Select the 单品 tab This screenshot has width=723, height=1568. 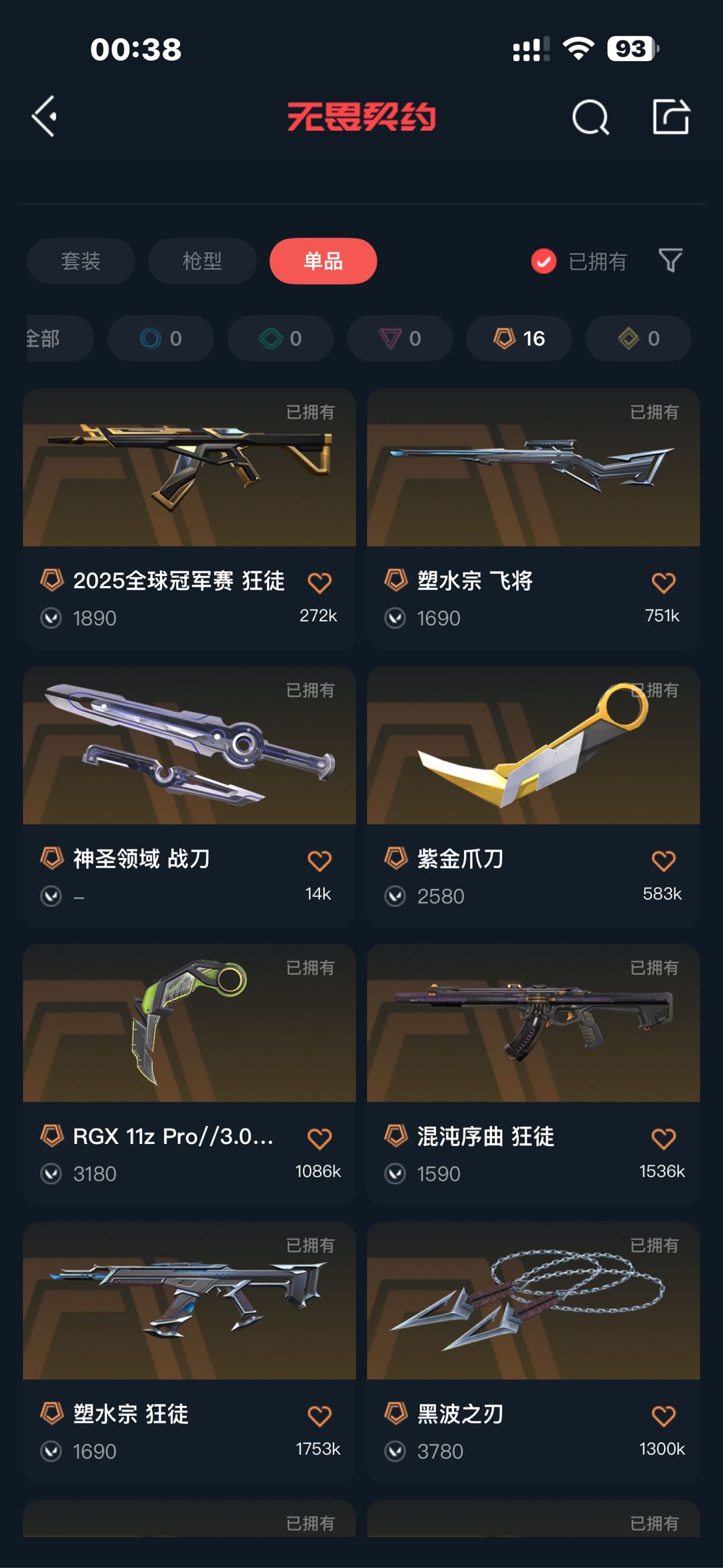(323, 261)
